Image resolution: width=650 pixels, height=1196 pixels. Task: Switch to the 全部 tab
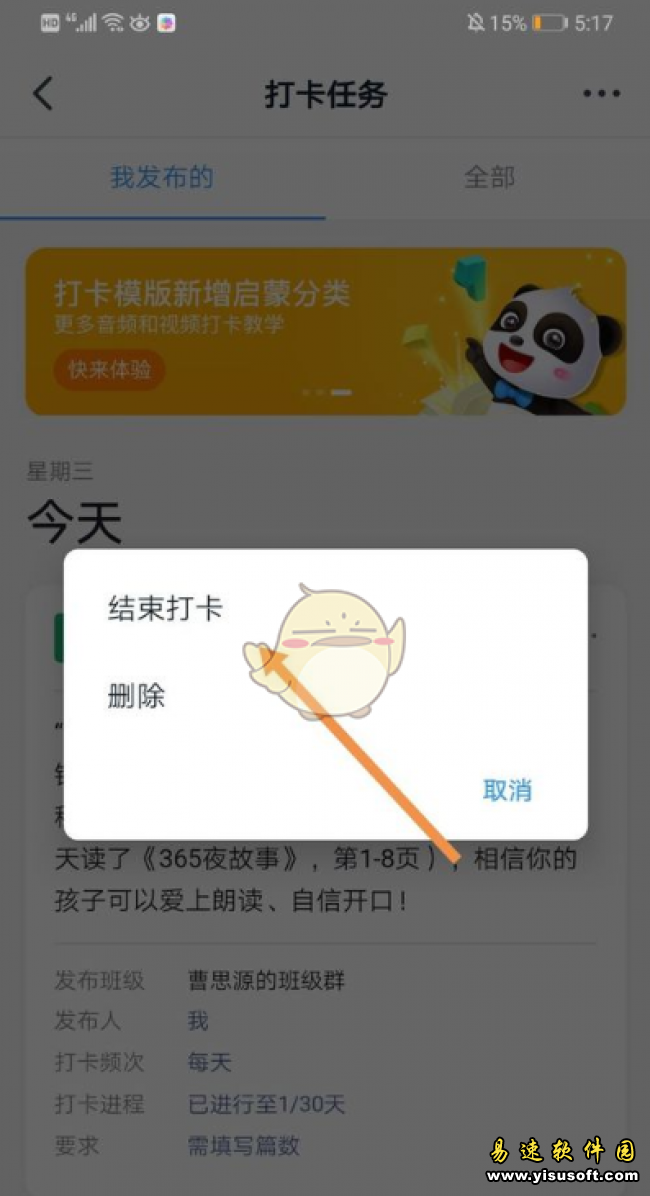point(489,178)
